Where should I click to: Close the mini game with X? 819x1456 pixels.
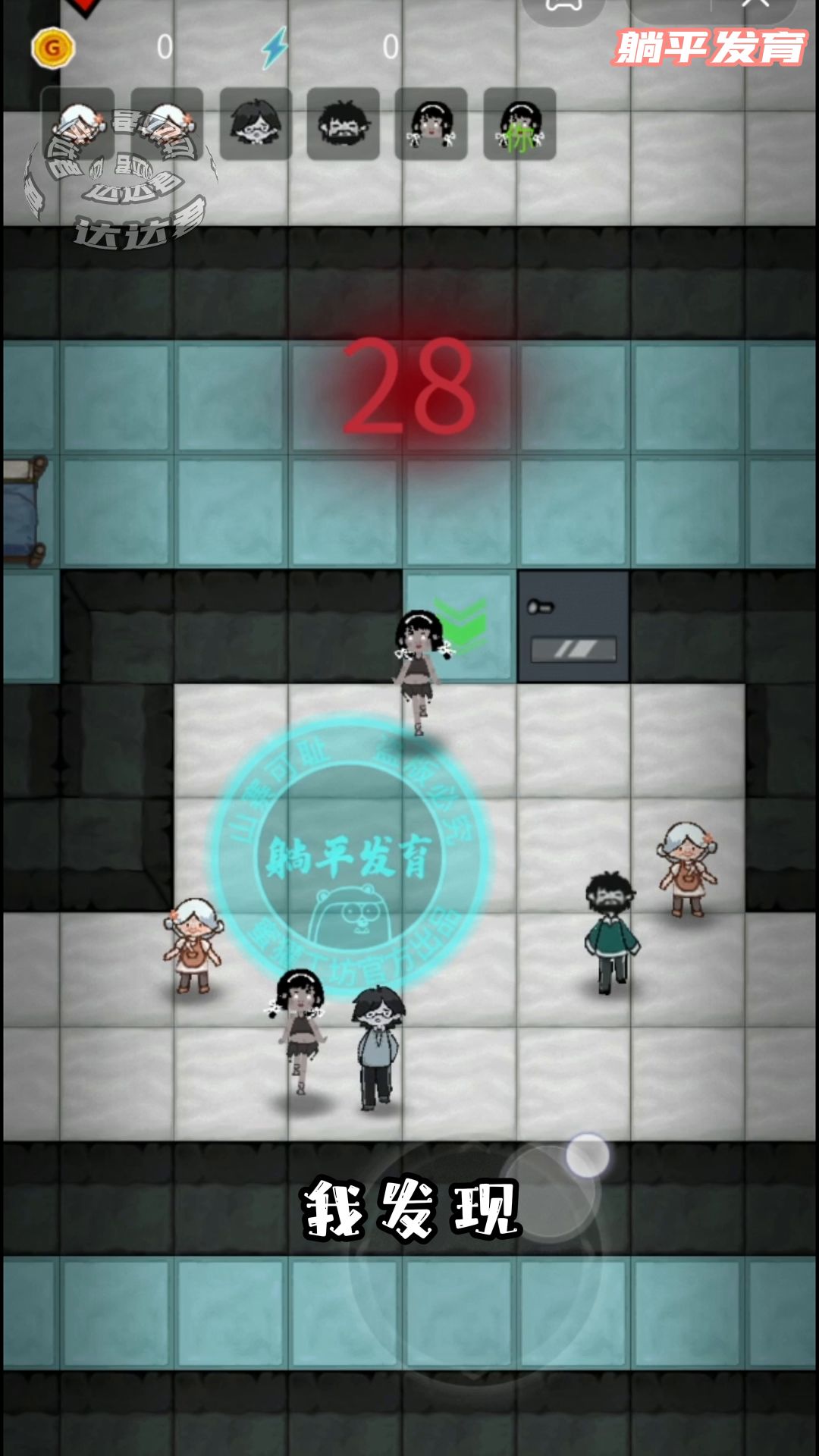[x=755, y=5]
